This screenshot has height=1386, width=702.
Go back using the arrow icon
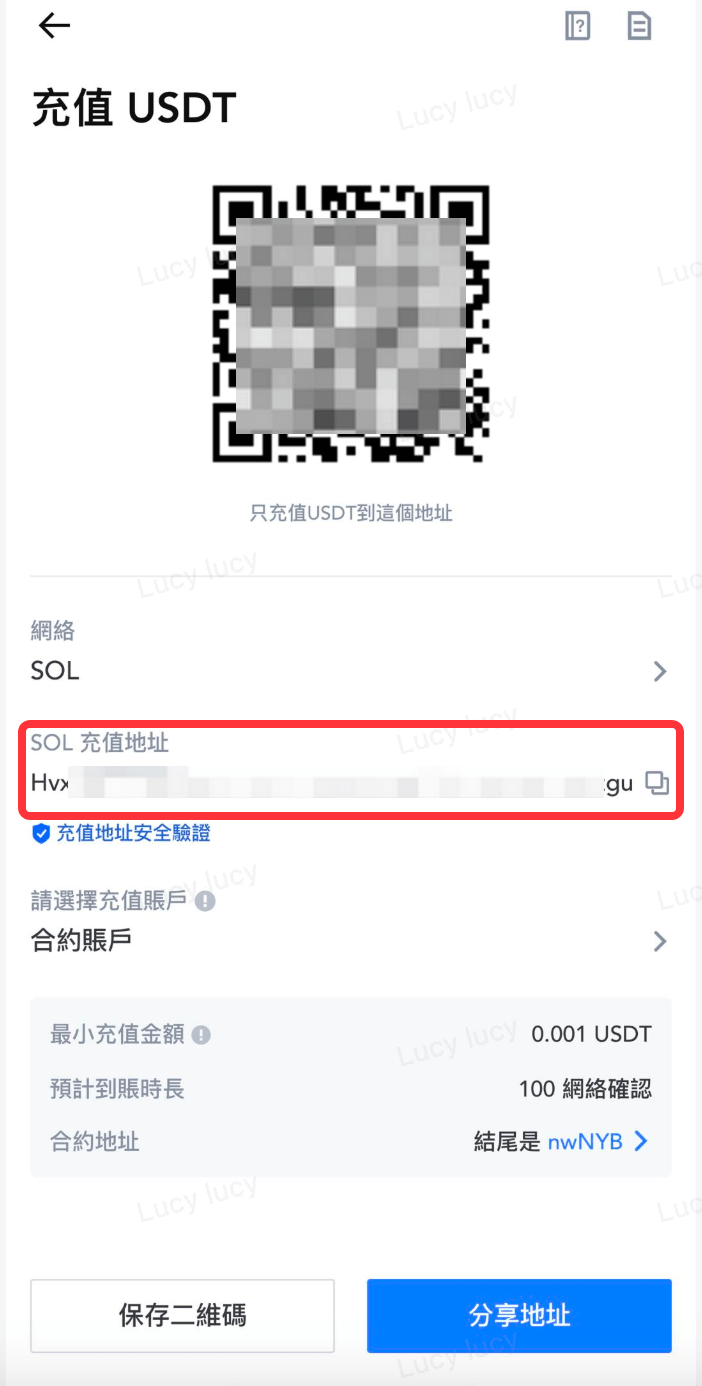(54, 27)
